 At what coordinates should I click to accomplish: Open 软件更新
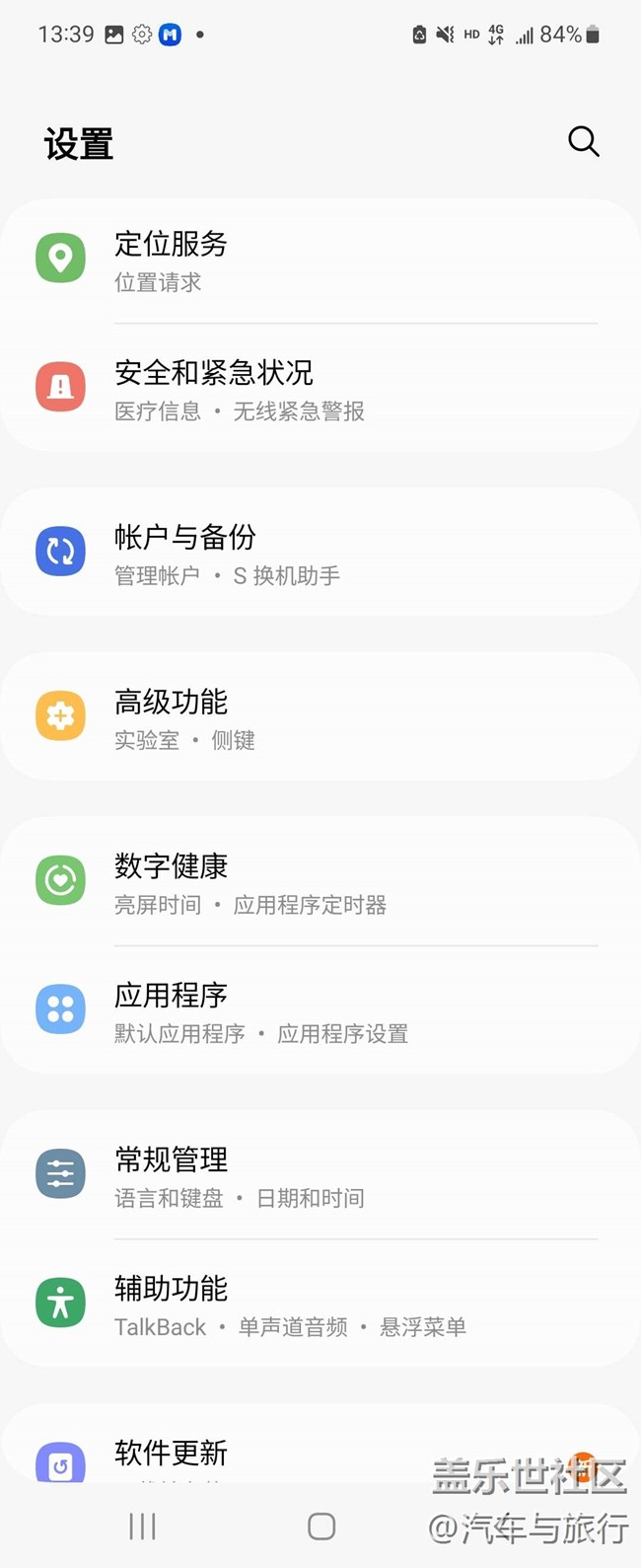[x=247, y=1455]
